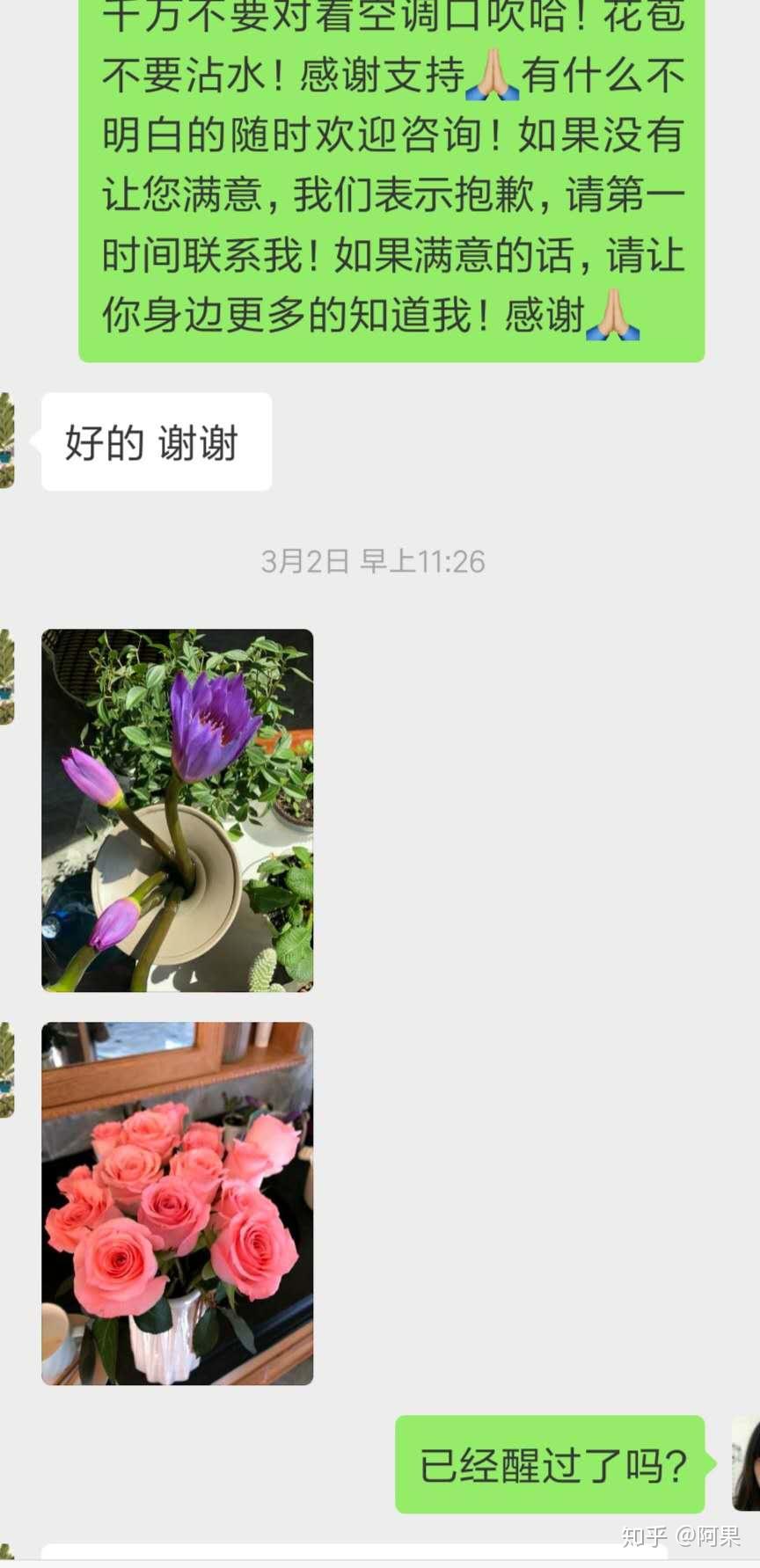This screenshot has height=1568, width=760.
Task: Open the pink roses bouquet photo
Action: (x=177, y=1202)
